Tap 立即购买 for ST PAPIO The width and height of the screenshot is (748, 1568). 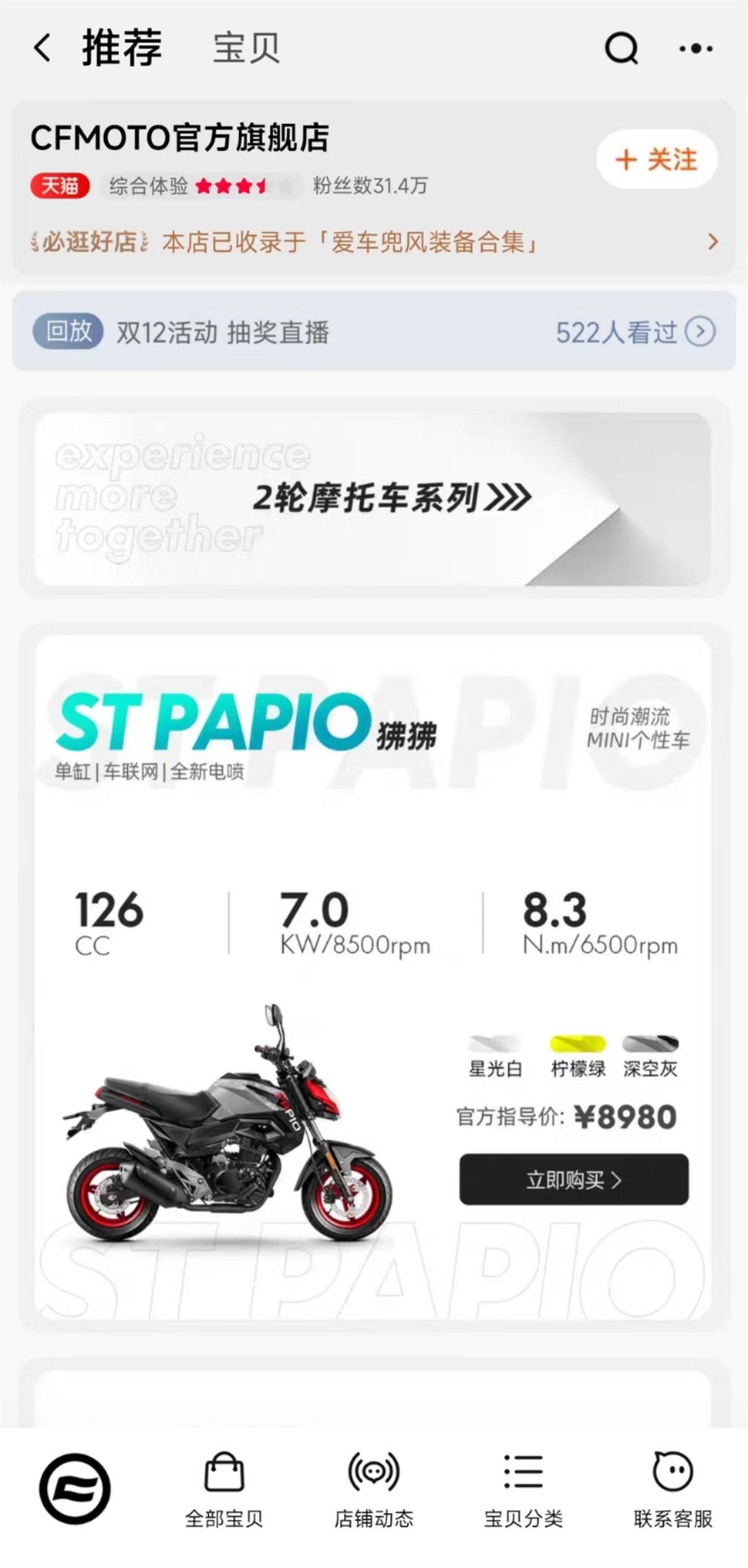(573, 1179)
